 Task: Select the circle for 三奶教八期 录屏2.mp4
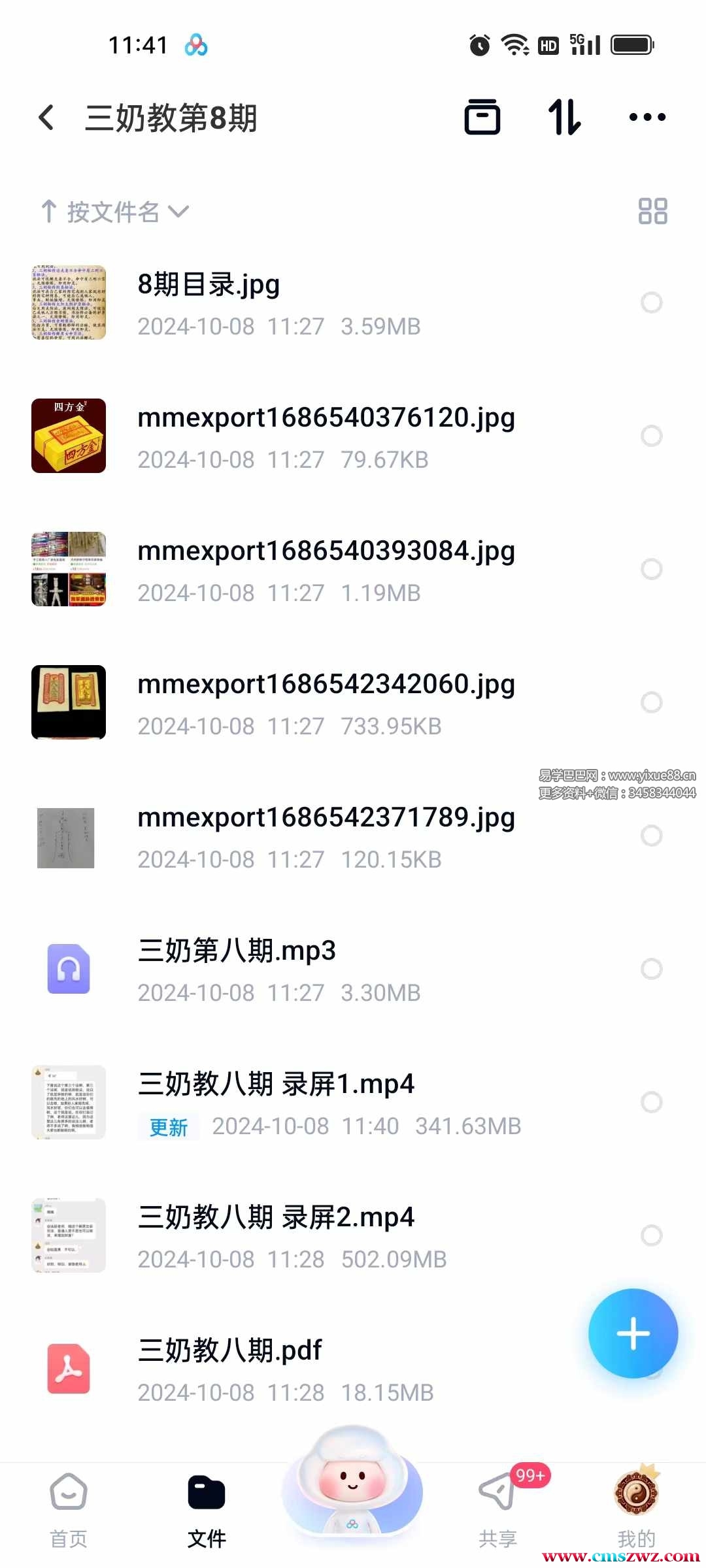(x=651, y=1235)
